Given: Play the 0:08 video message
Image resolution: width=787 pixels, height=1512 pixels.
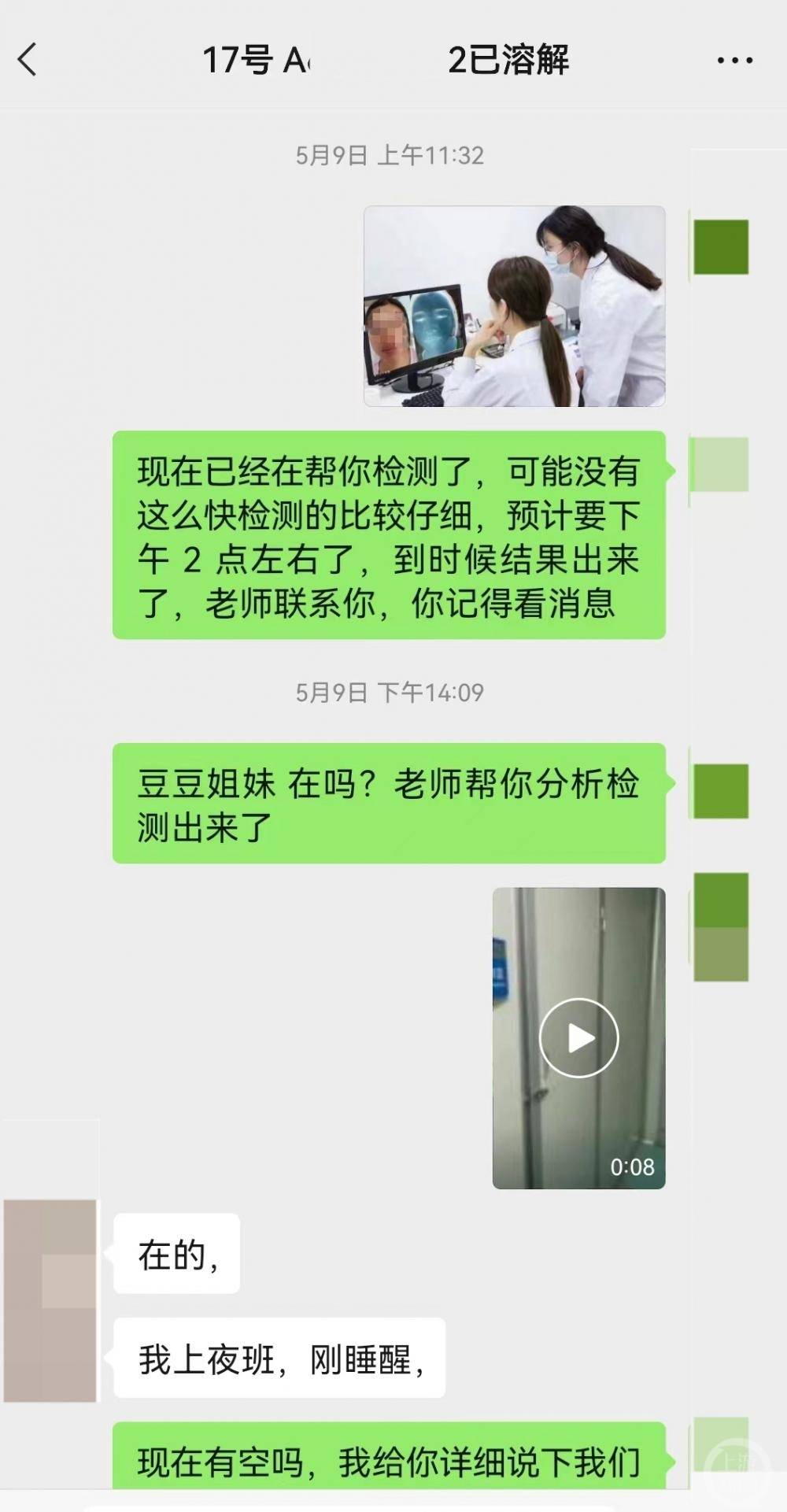Looking at the screenshot, I should click(578, 1037).
